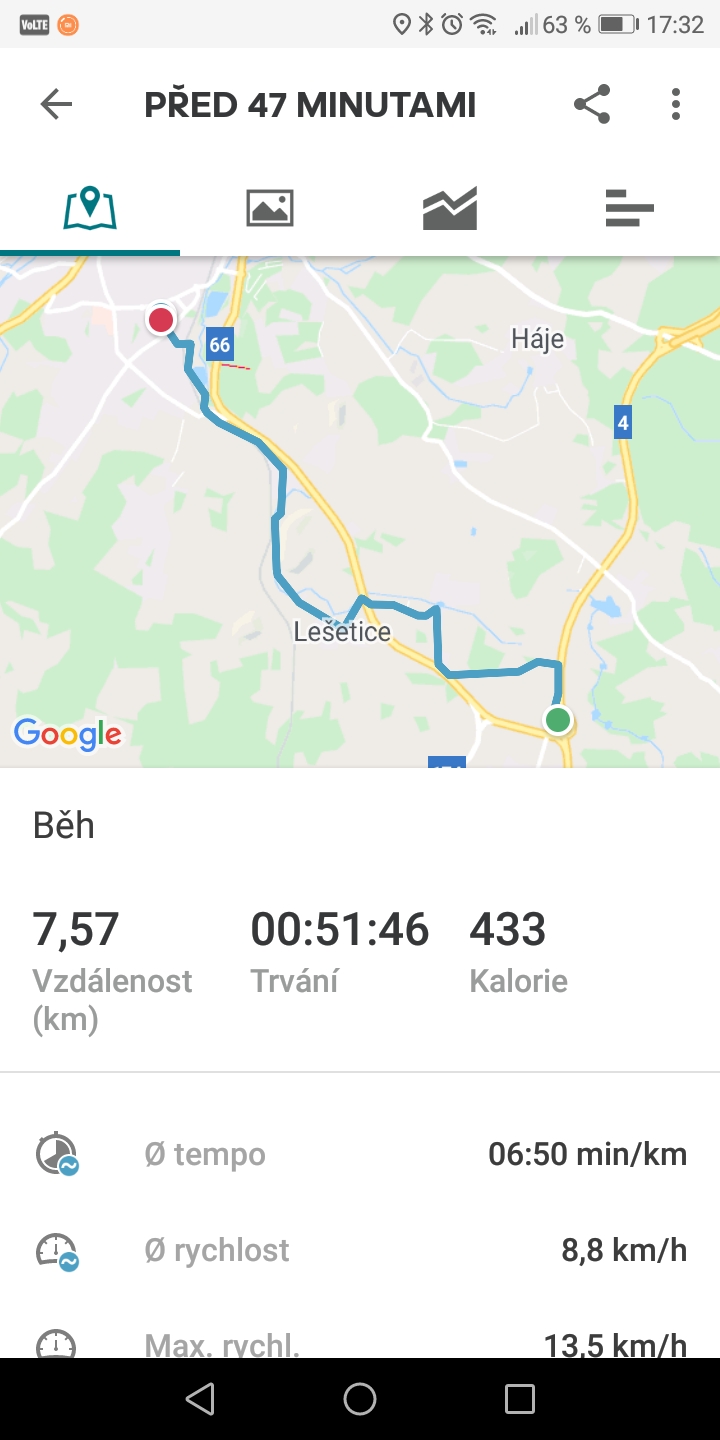Tap the red end marker on map

(x=161, y=320)
